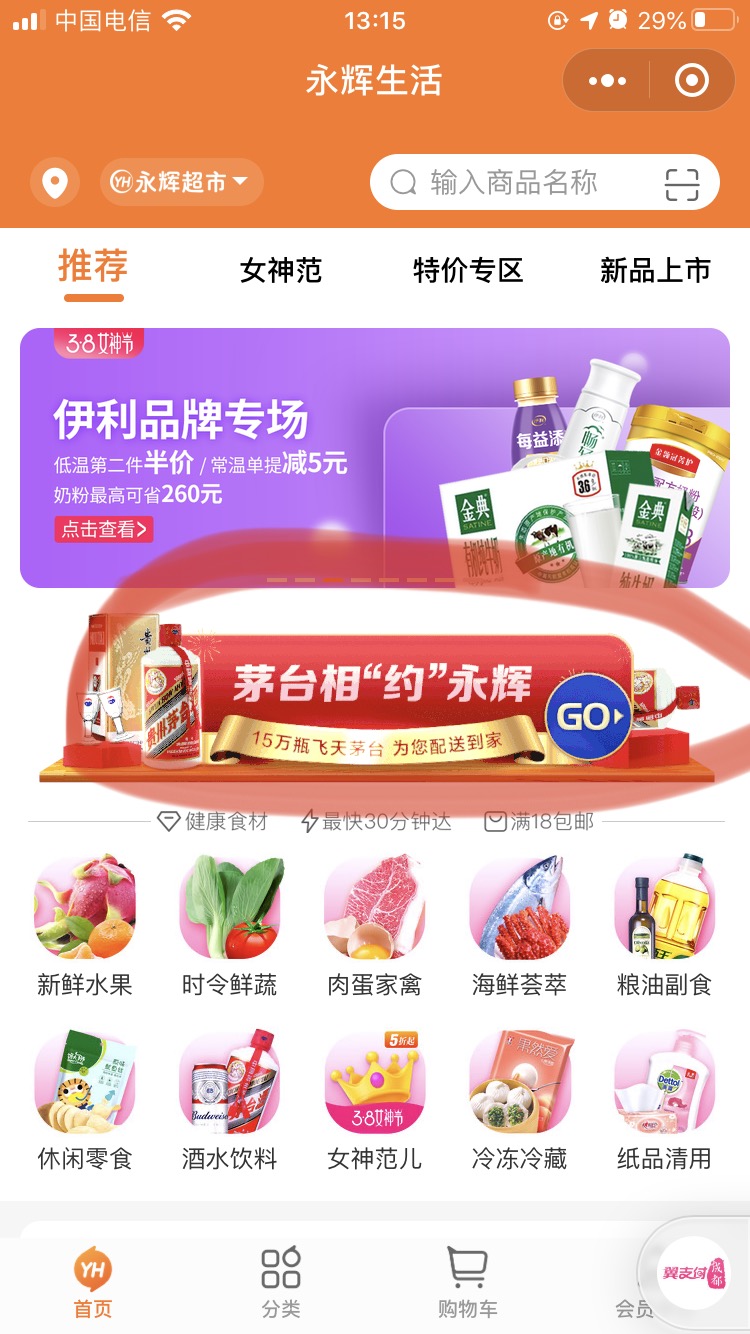Image resolution: width=750 pixels, height=1334 pixels.
Task: Focus the 输入商品名称 search box
Action: point(515,182)
